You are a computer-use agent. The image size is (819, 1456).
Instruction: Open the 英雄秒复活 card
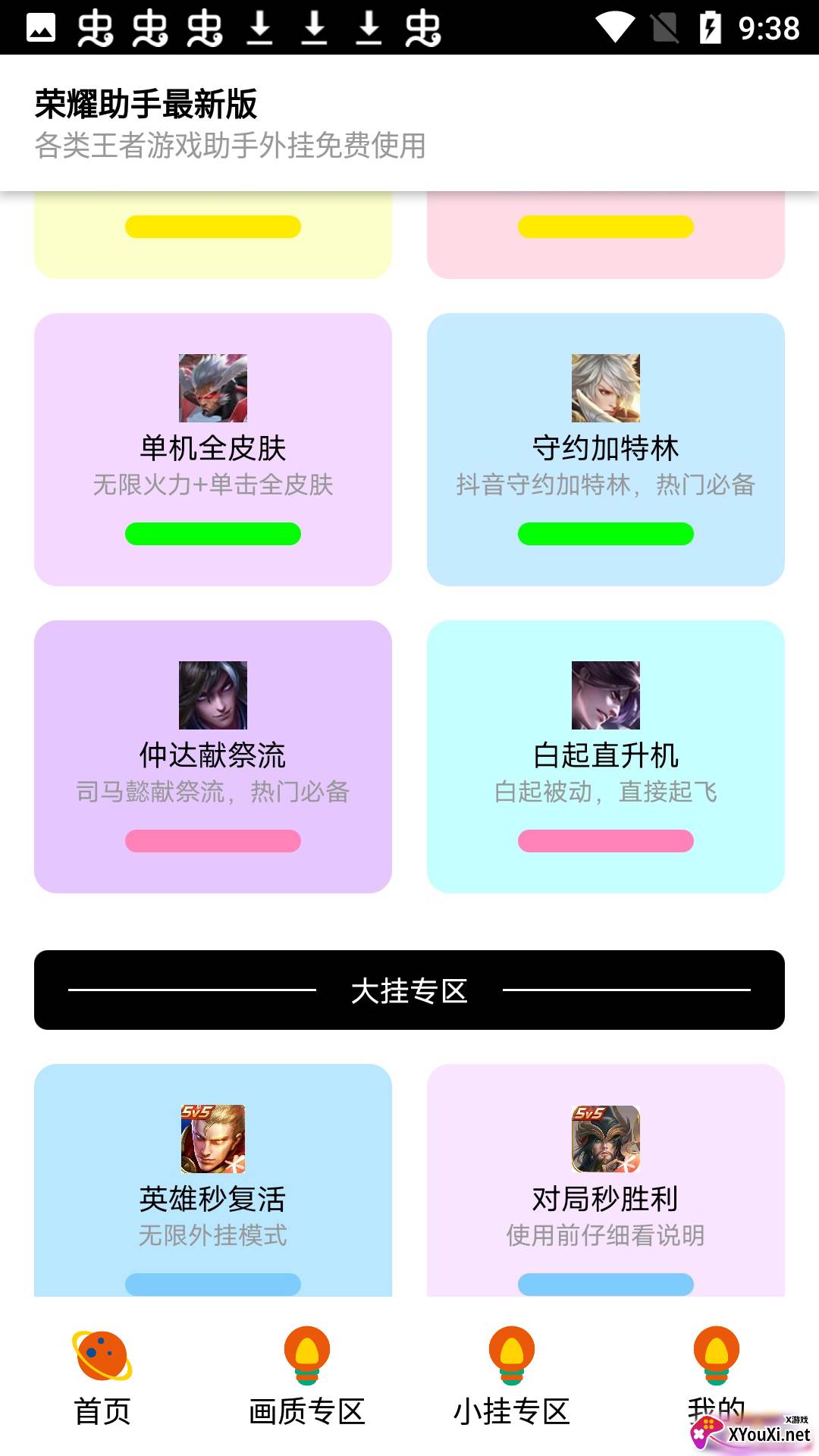[x=212, y=1179]
